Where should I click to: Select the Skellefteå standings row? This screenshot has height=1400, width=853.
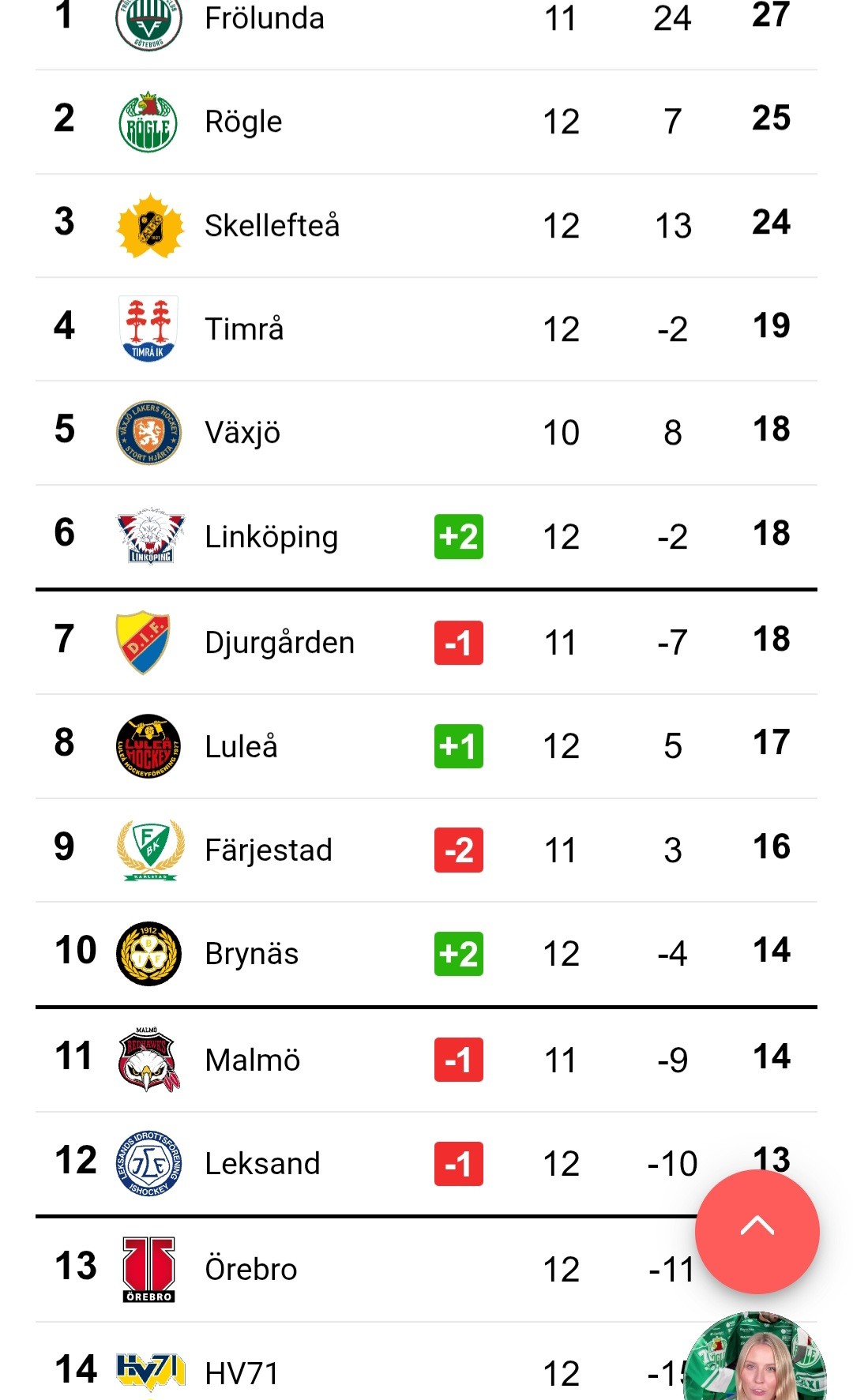(x=272, y=226)
